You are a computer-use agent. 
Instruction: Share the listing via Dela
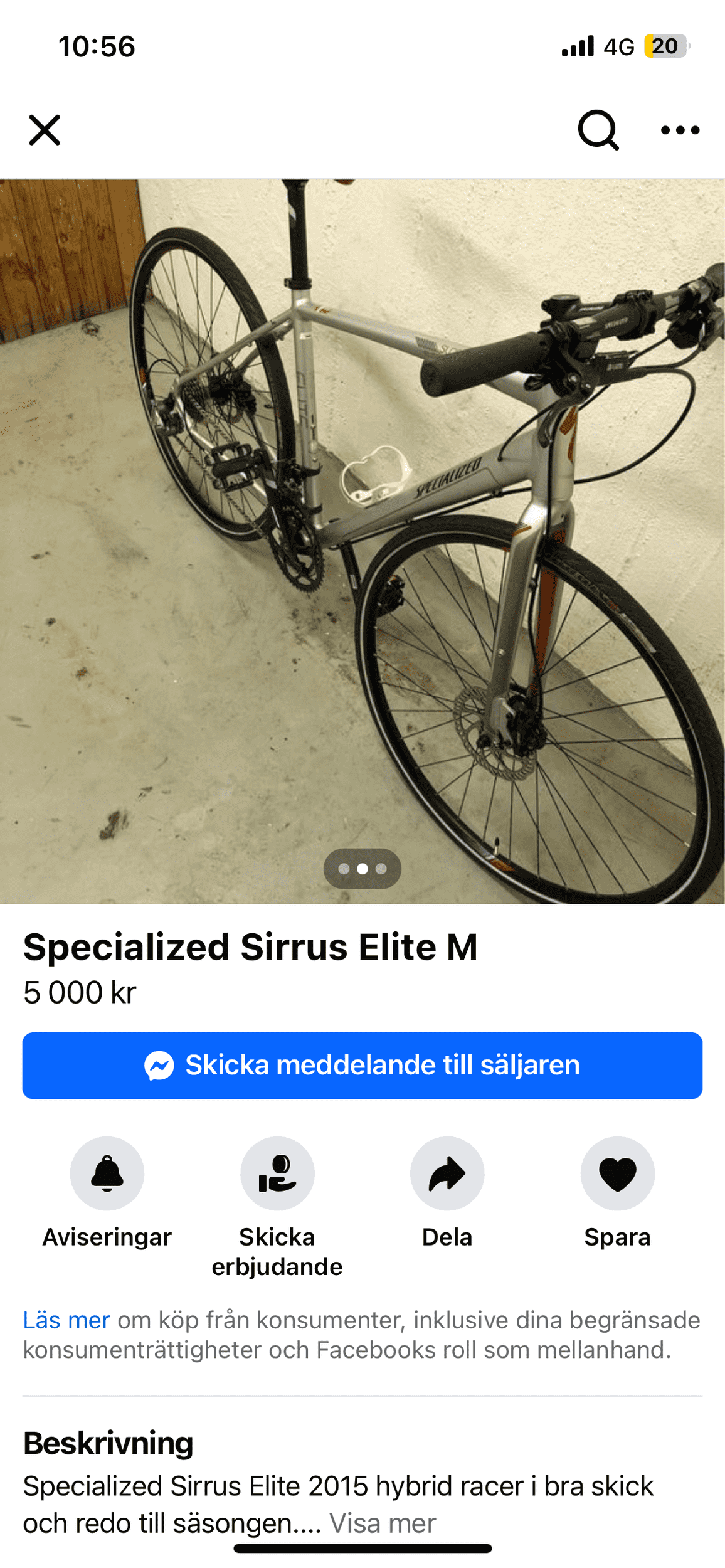point(447,1173)
